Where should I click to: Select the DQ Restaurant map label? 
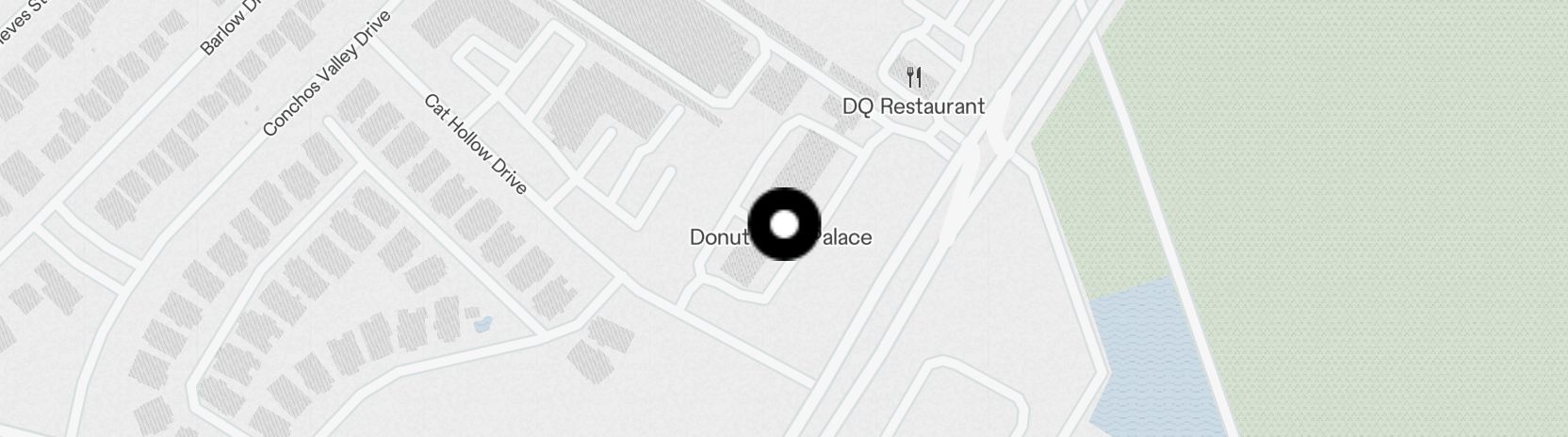coord(913,106)
